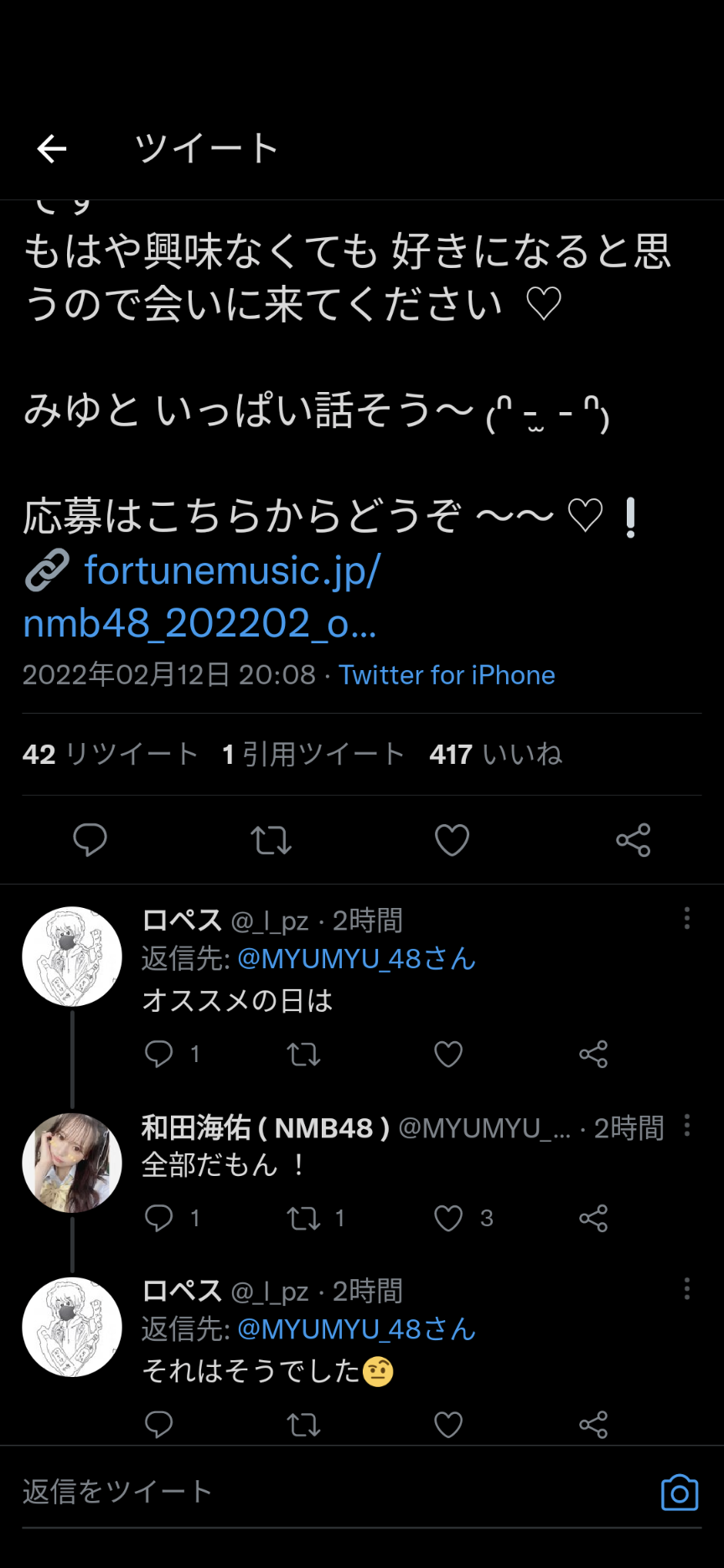Open the camera icon in reply bar
This screenshot has width=724, height=1568.
pyautogui.click(x=680, y=1493)
